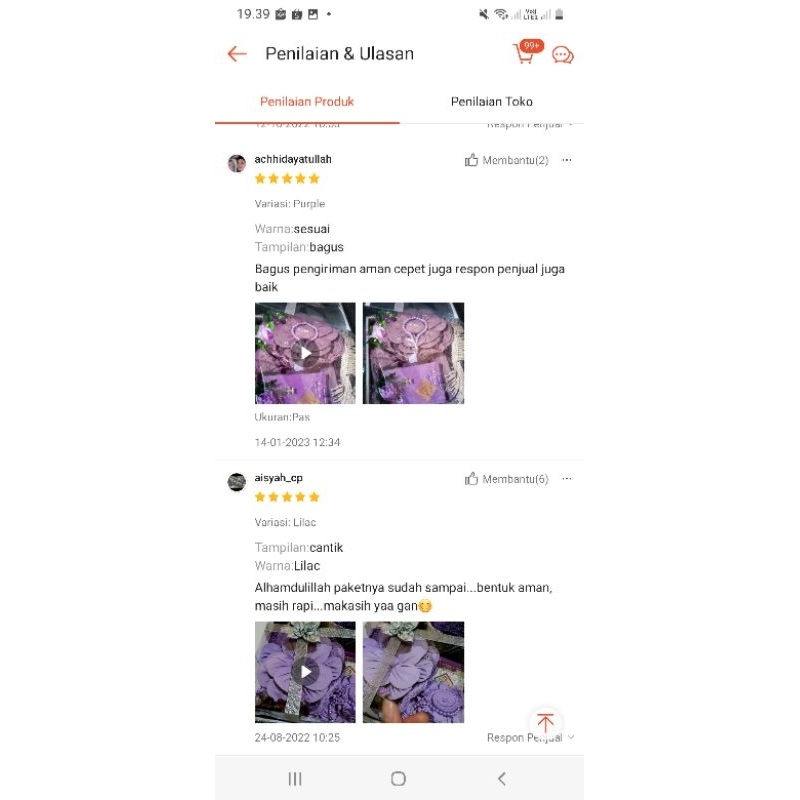Viewport: 800px width, 800px height.
Task: Play the video in aisyah_cp's review
Action: coord(305,672)
